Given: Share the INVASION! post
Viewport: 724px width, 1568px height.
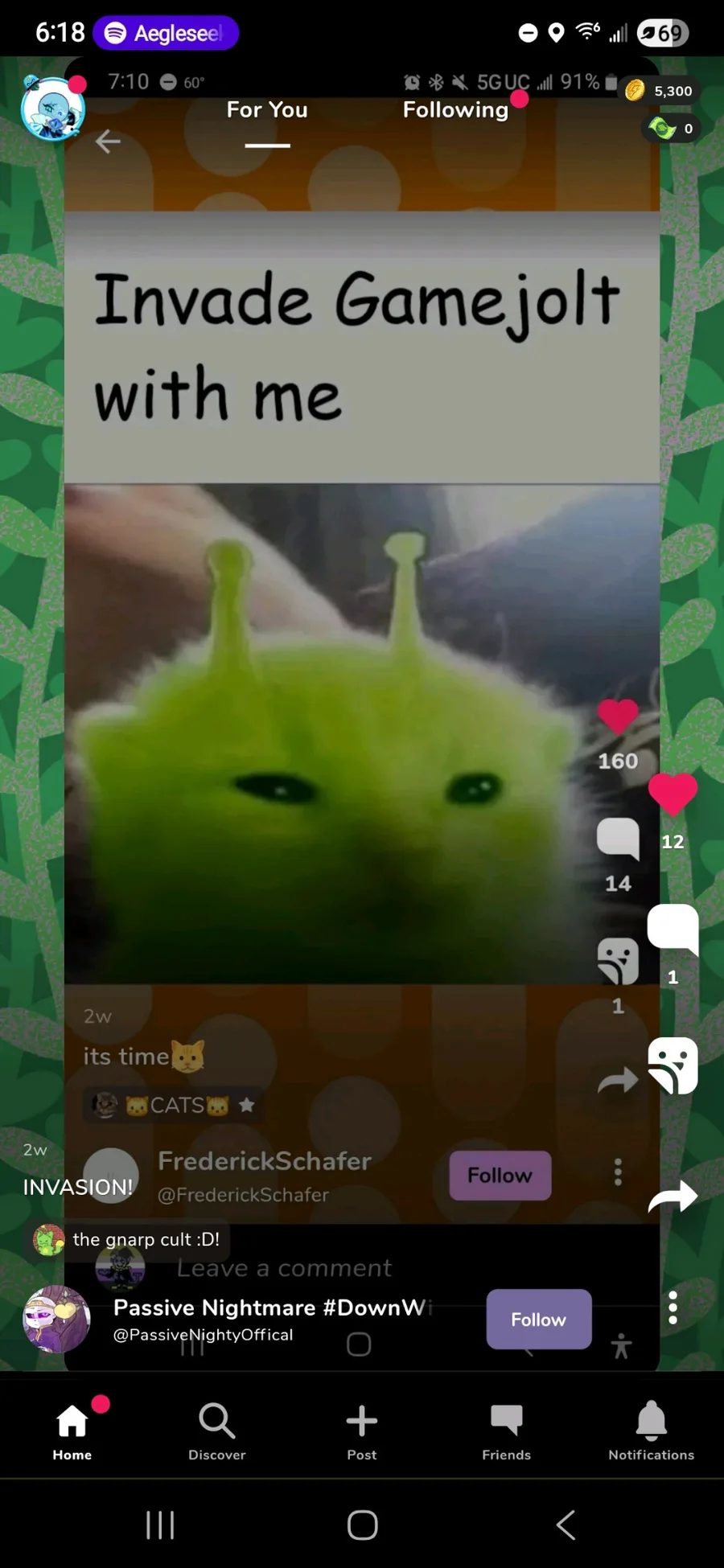Looking at the screenshot, I should click(x=673, y=1197).
